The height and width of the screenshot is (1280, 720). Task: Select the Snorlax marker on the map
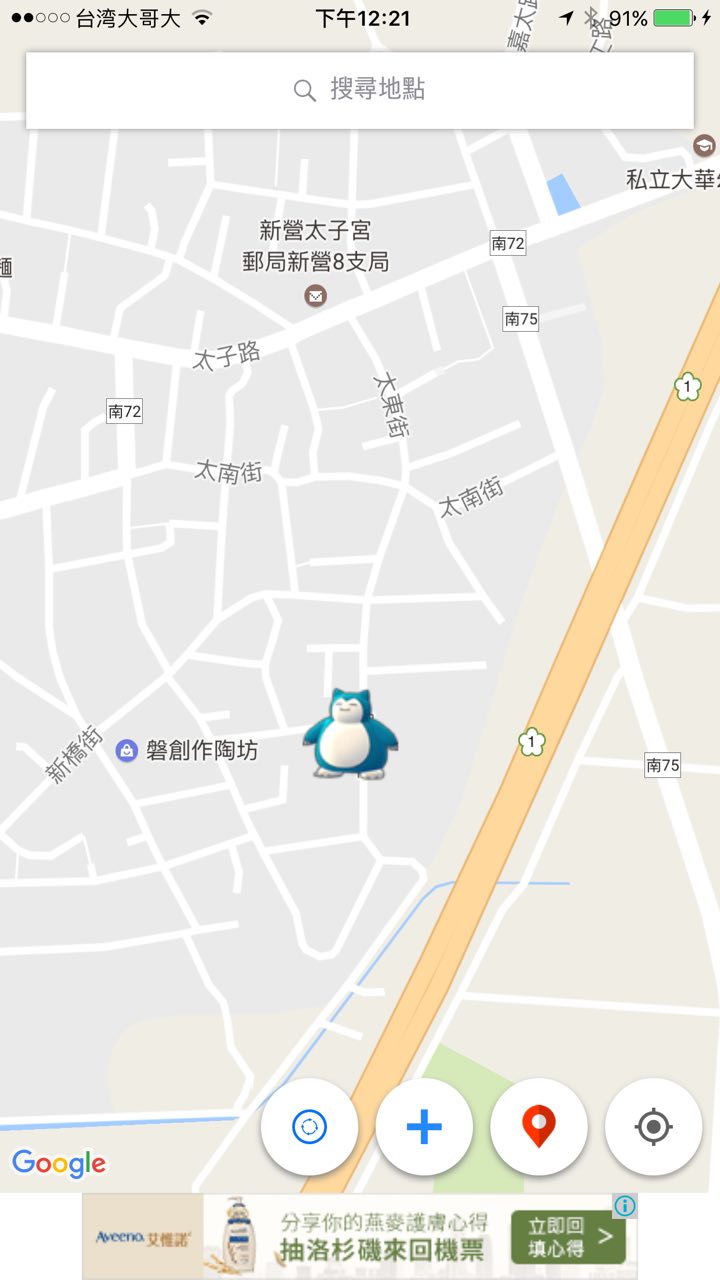[x=350, y=734]
